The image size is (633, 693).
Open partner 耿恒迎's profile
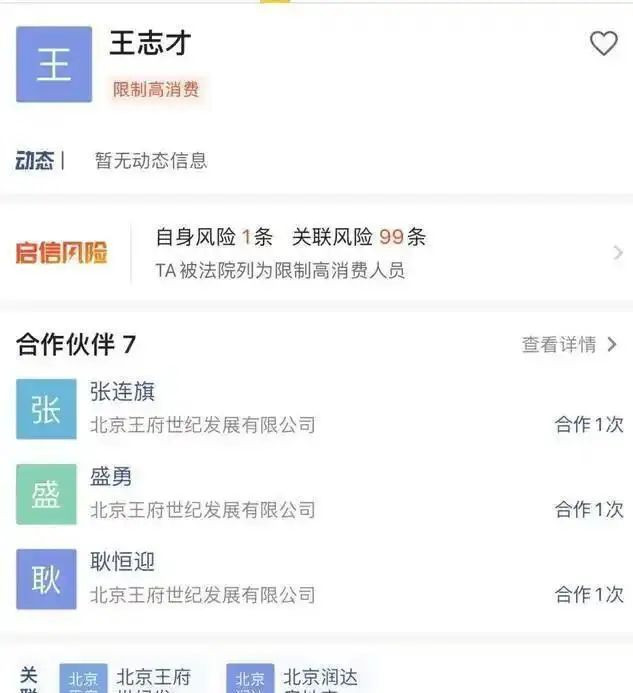(x=122, y=562)
